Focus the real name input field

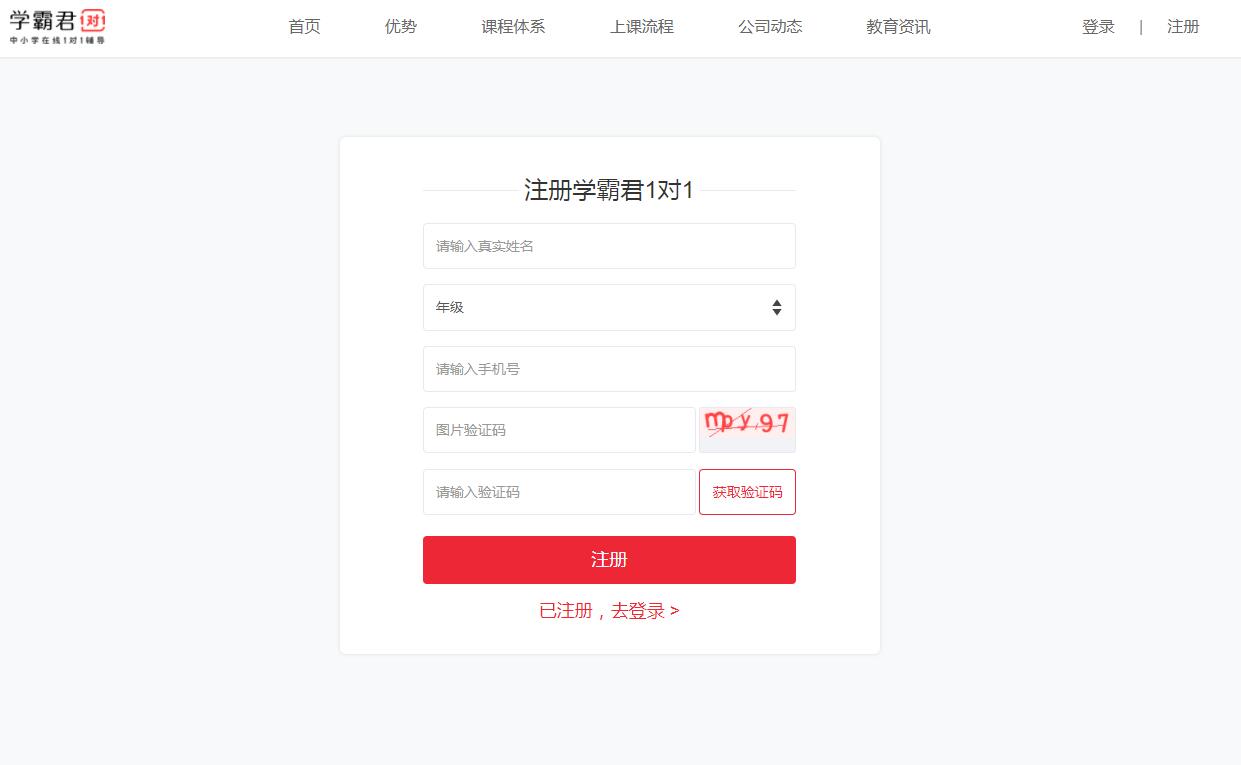click(x=609, y=246)
